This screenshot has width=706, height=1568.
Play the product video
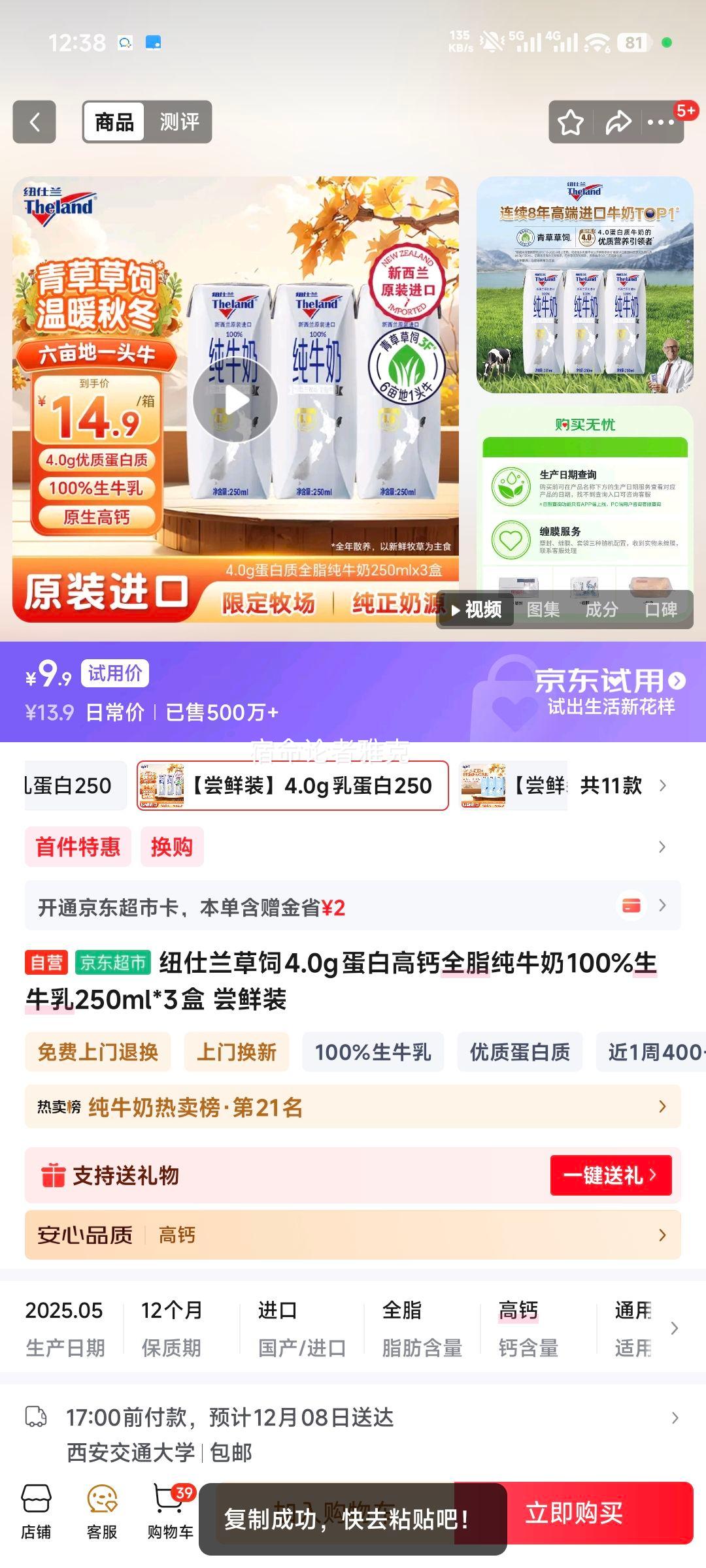(235, 399)
